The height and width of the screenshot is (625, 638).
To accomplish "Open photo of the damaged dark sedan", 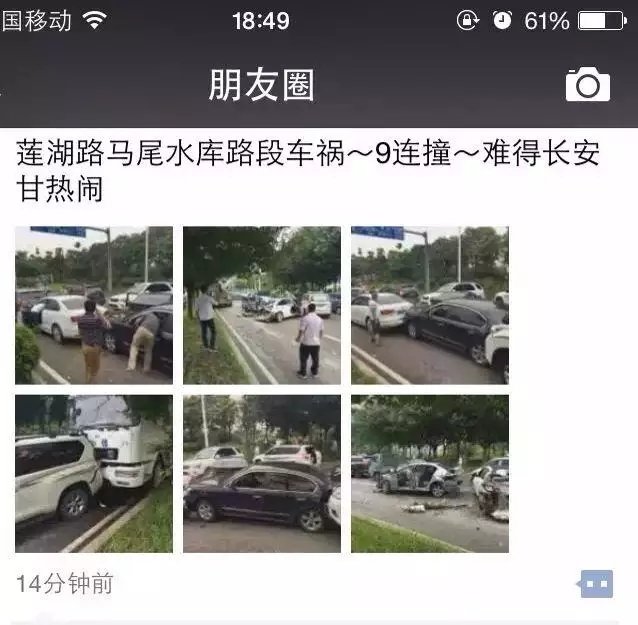I will tap(262, 473).
